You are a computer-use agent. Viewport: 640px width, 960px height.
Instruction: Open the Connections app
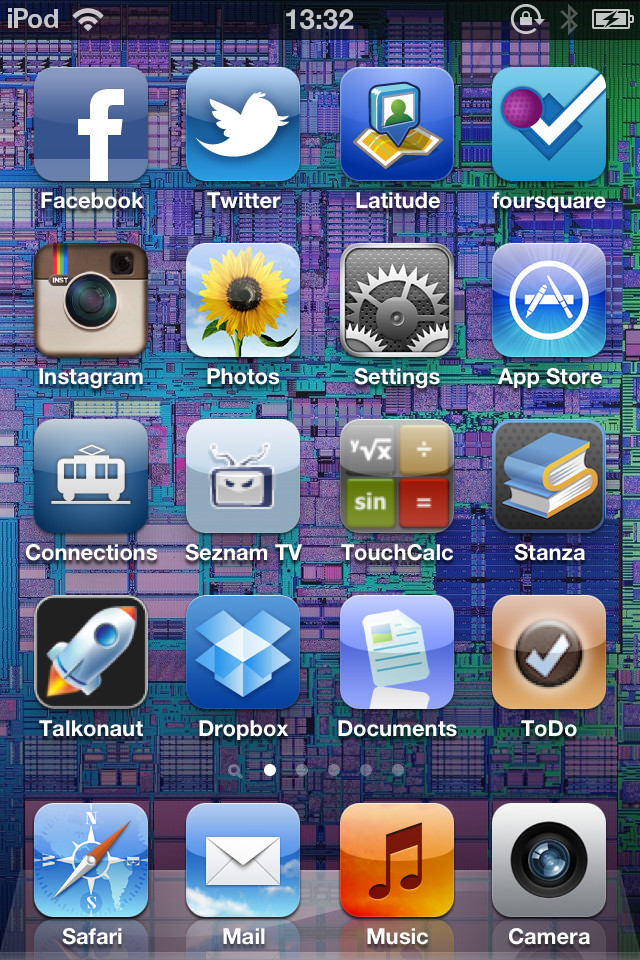[x=91, y=476]
